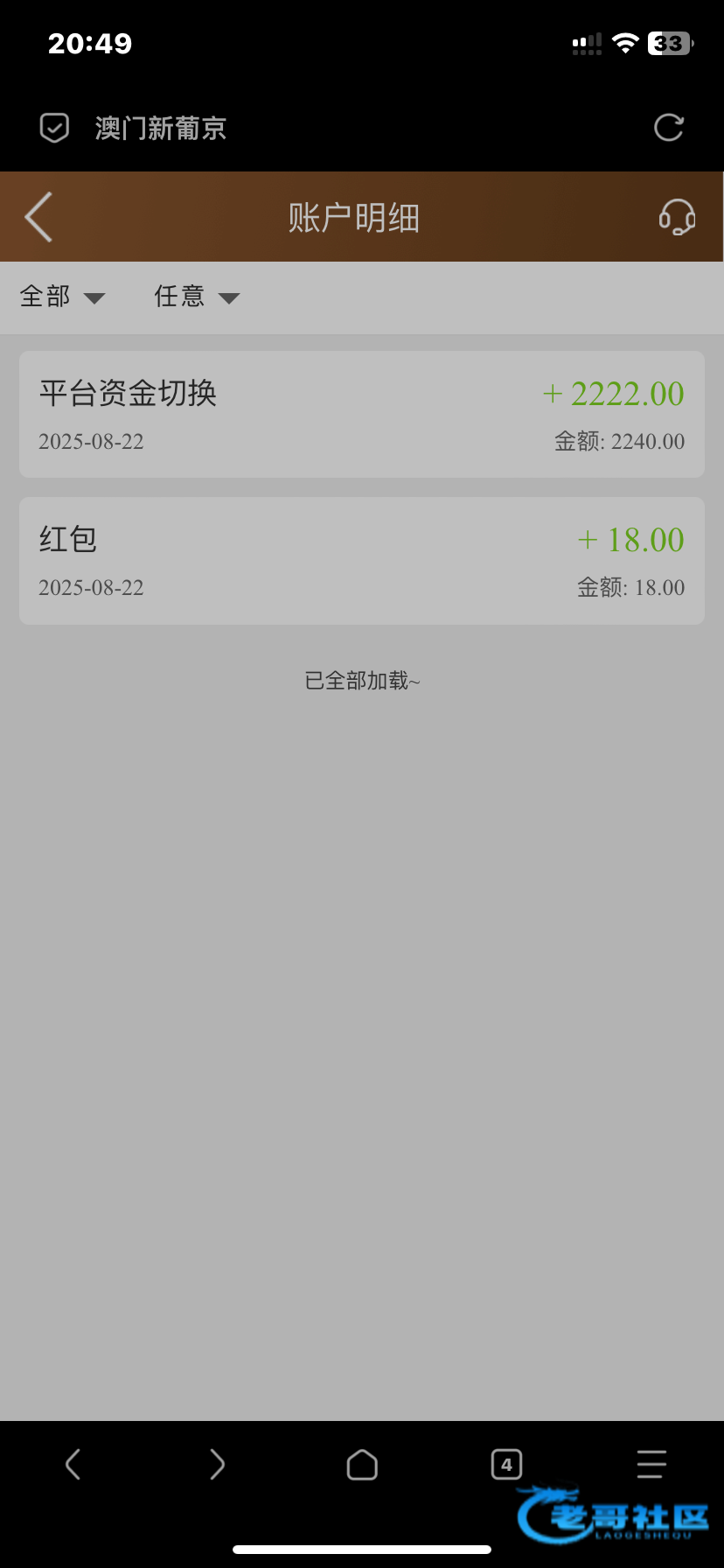Navigate back with the browser toolbar arrow
724x1568 pixels.
tap(73, 1464)
